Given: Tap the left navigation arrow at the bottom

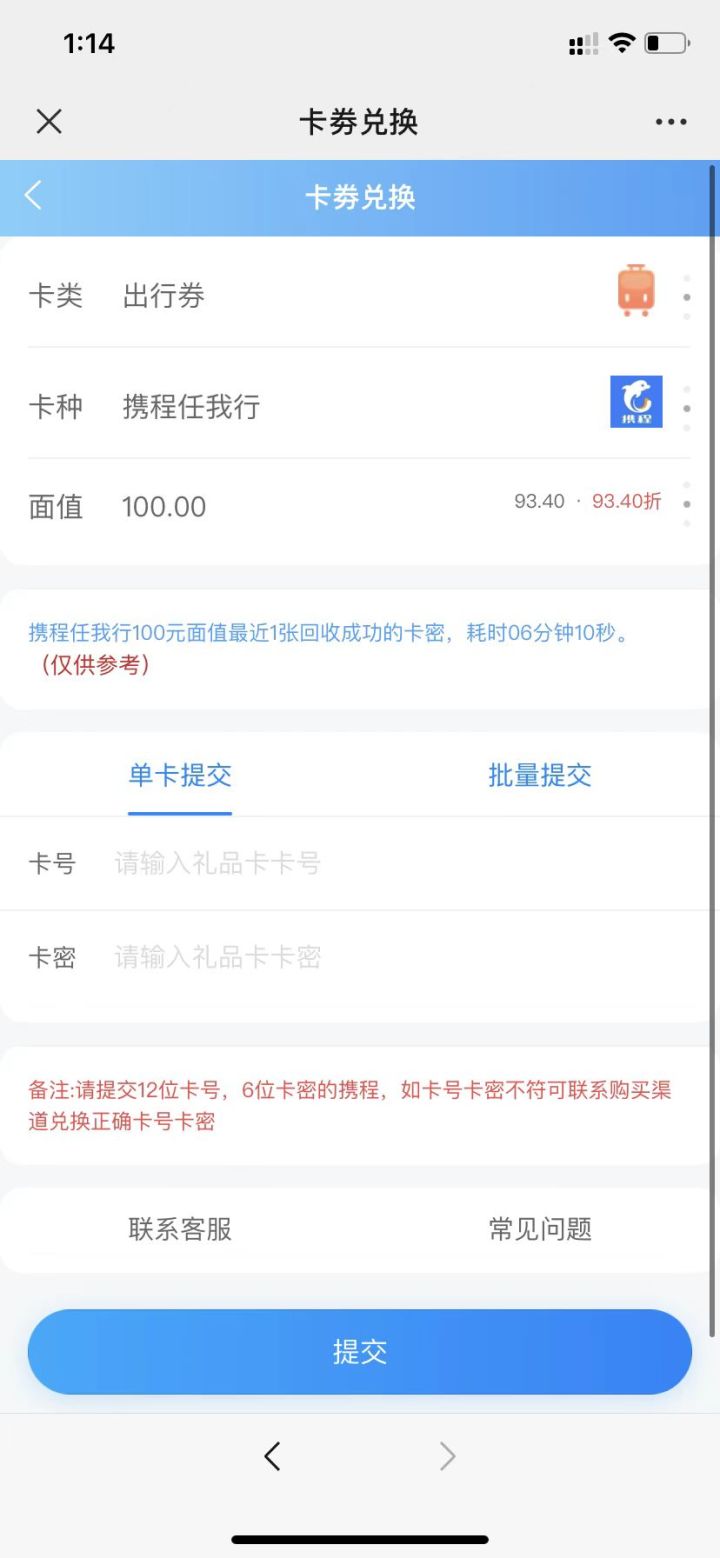Looking at the screenshot, I should click(x=272, y=1456).
